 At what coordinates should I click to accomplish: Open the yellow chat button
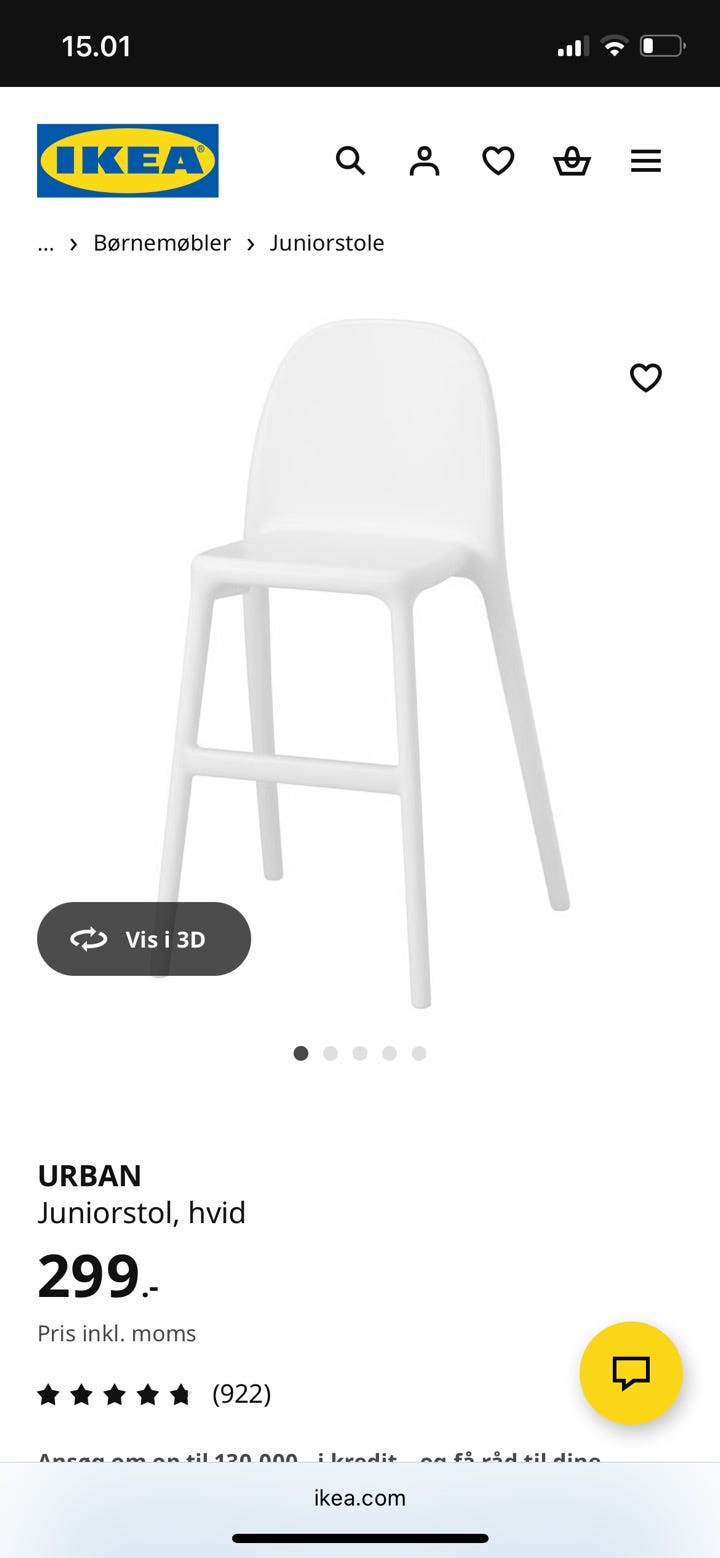click(631, 1373)
